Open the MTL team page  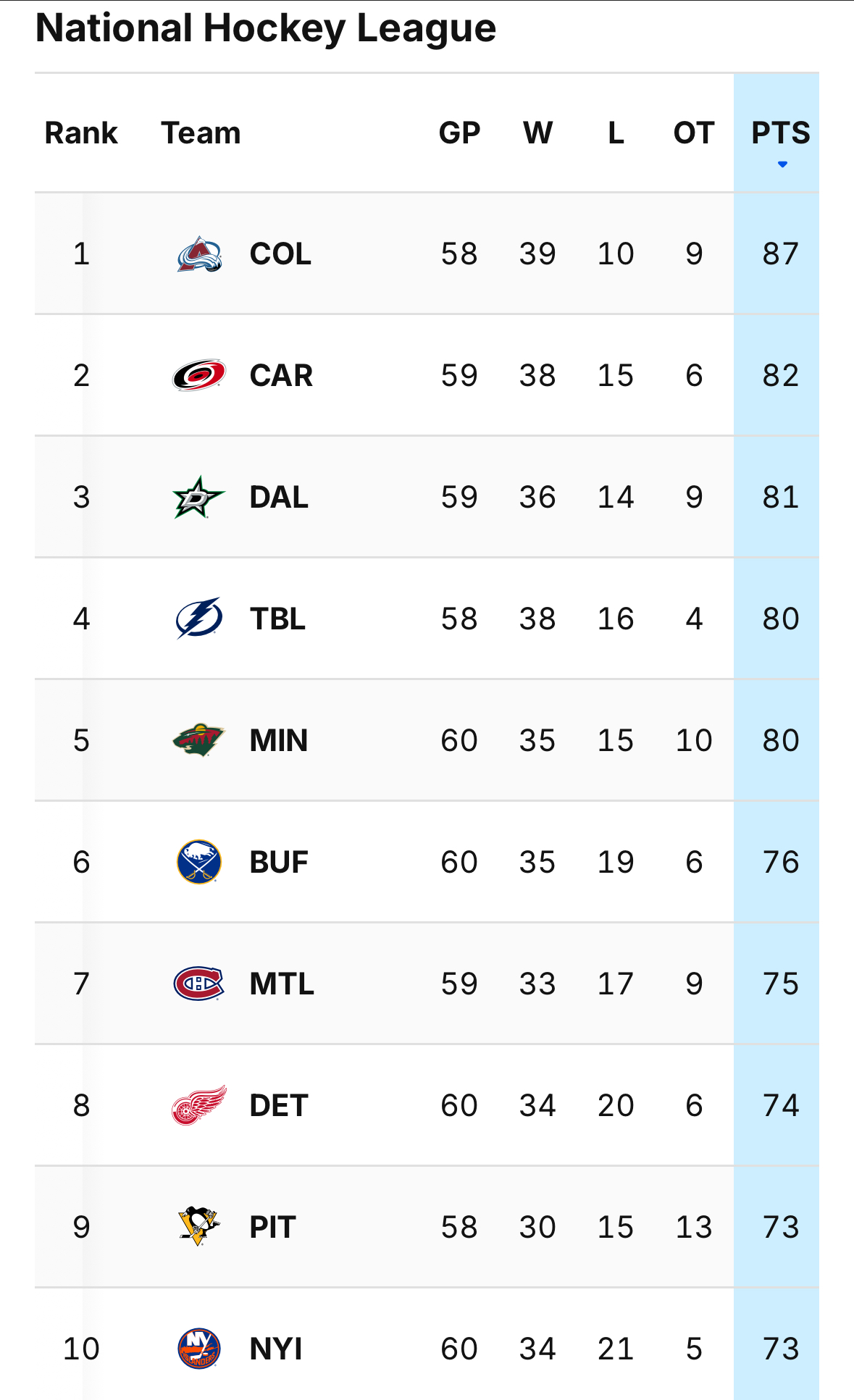(281, 984)
